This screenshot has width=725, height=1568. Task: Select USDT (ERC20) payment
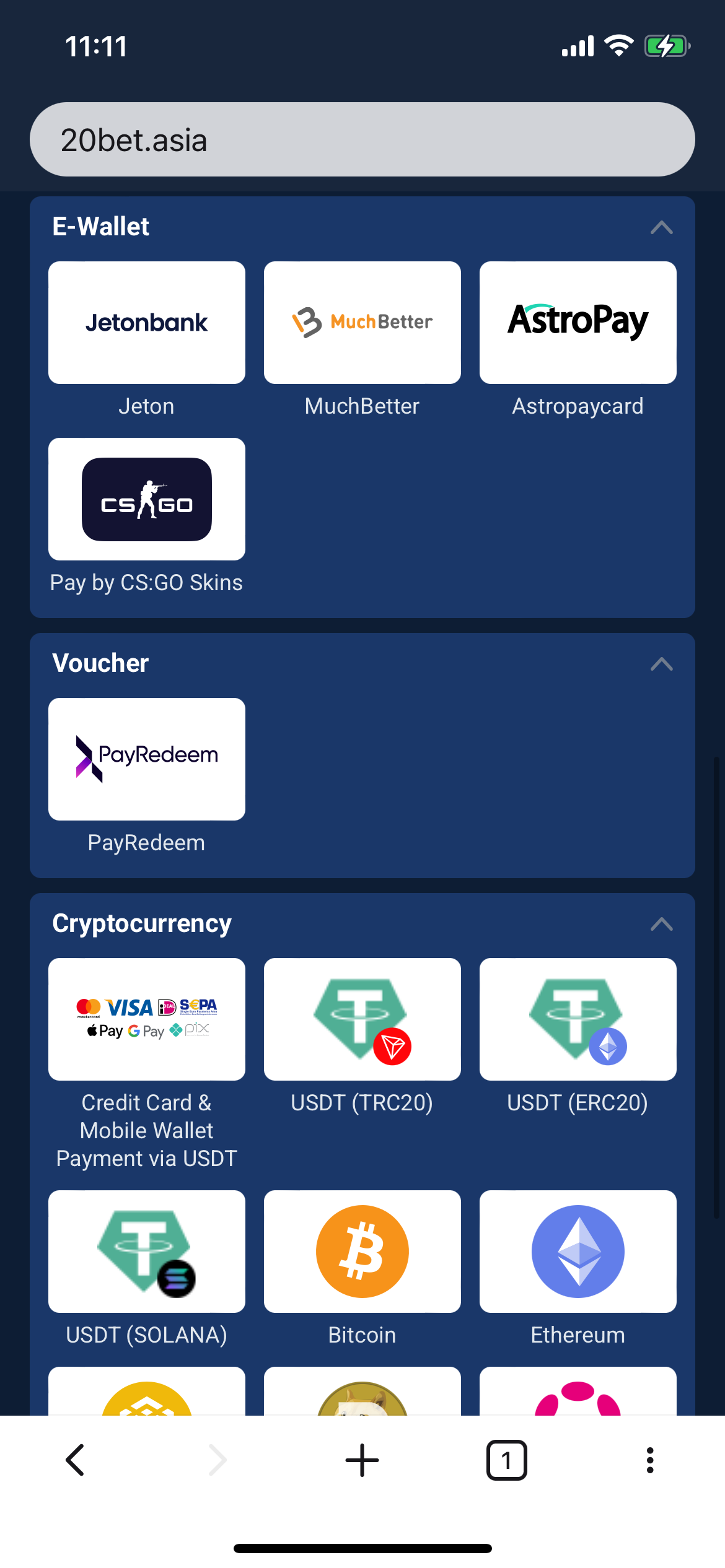(x=578, y=1019)
